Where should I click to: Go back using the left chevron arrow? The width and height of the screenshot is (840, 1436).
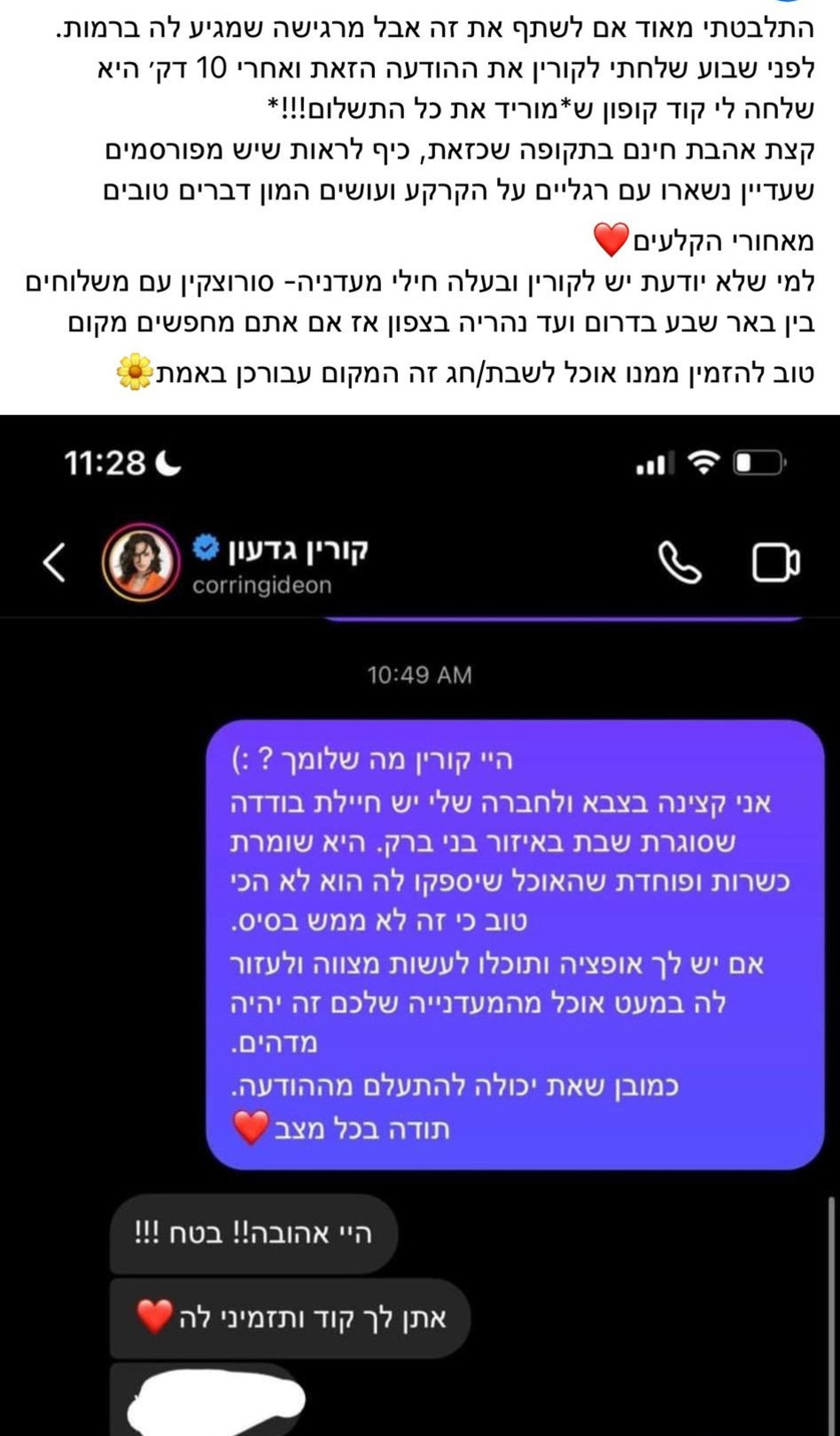pyautogui.click(x=55, y=560)
